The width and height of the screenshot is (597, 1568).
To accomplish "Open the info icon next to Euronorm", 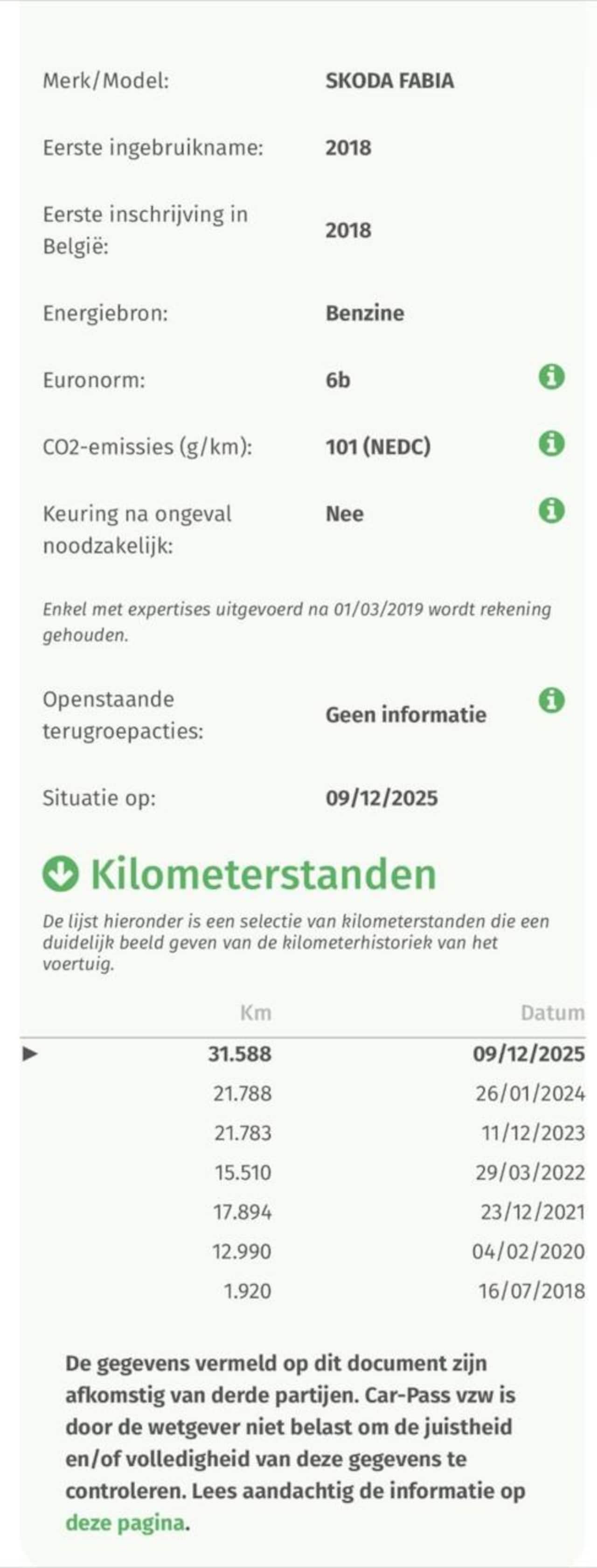I will point(551,378).
